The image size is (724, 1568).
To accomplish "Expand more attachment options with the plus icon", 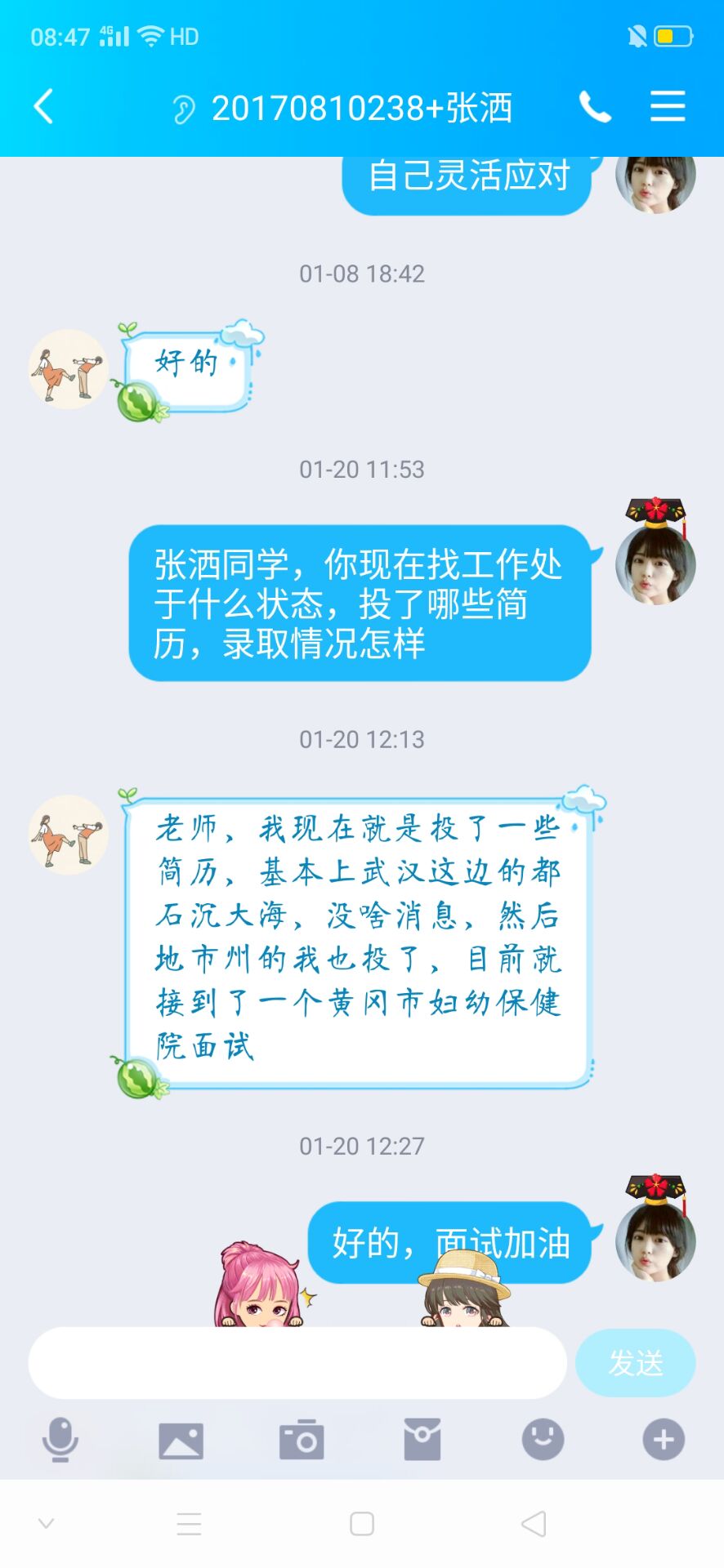I will [663, 1439].
